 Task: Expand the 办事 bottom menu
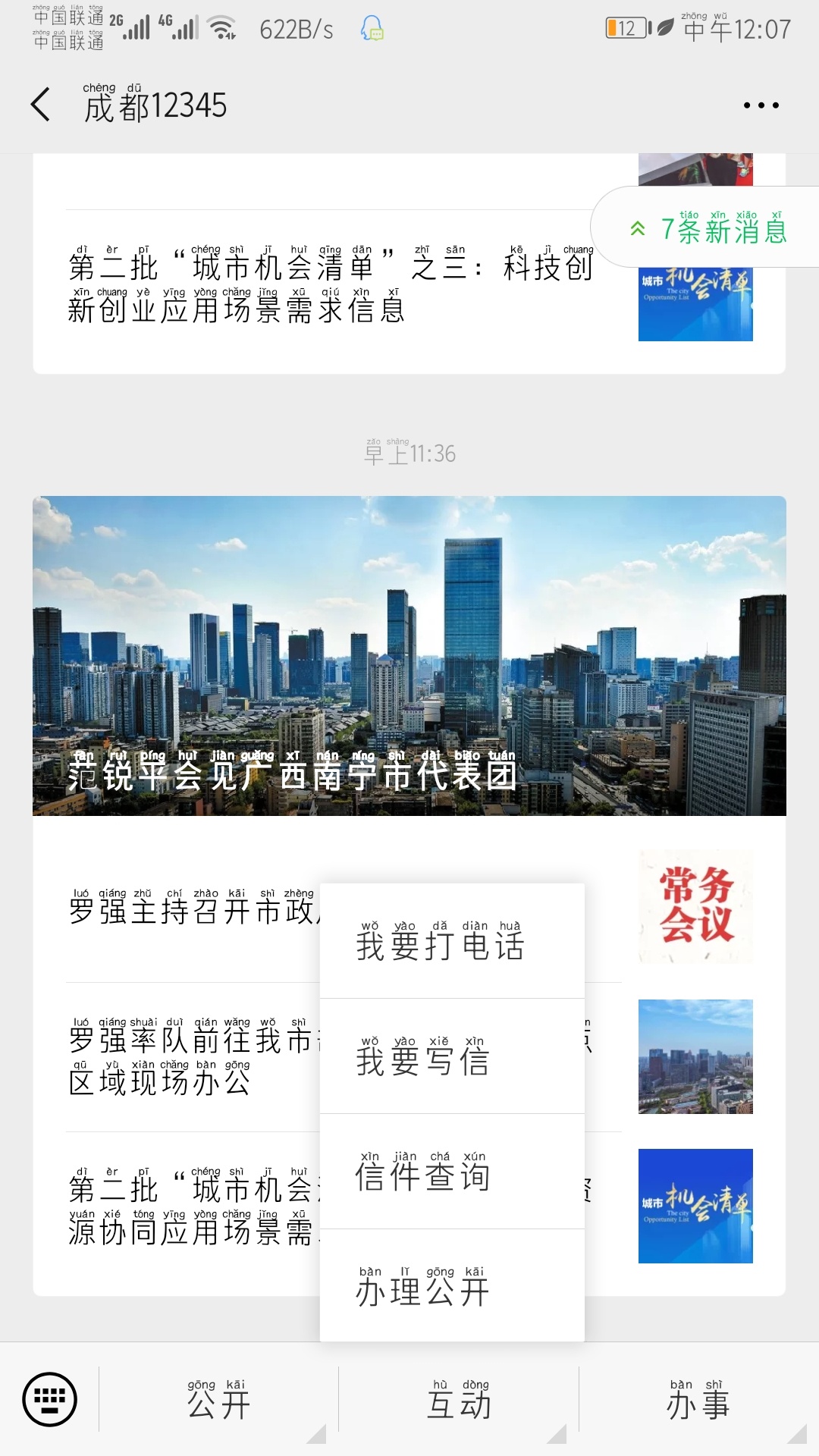click(698, 1400)
